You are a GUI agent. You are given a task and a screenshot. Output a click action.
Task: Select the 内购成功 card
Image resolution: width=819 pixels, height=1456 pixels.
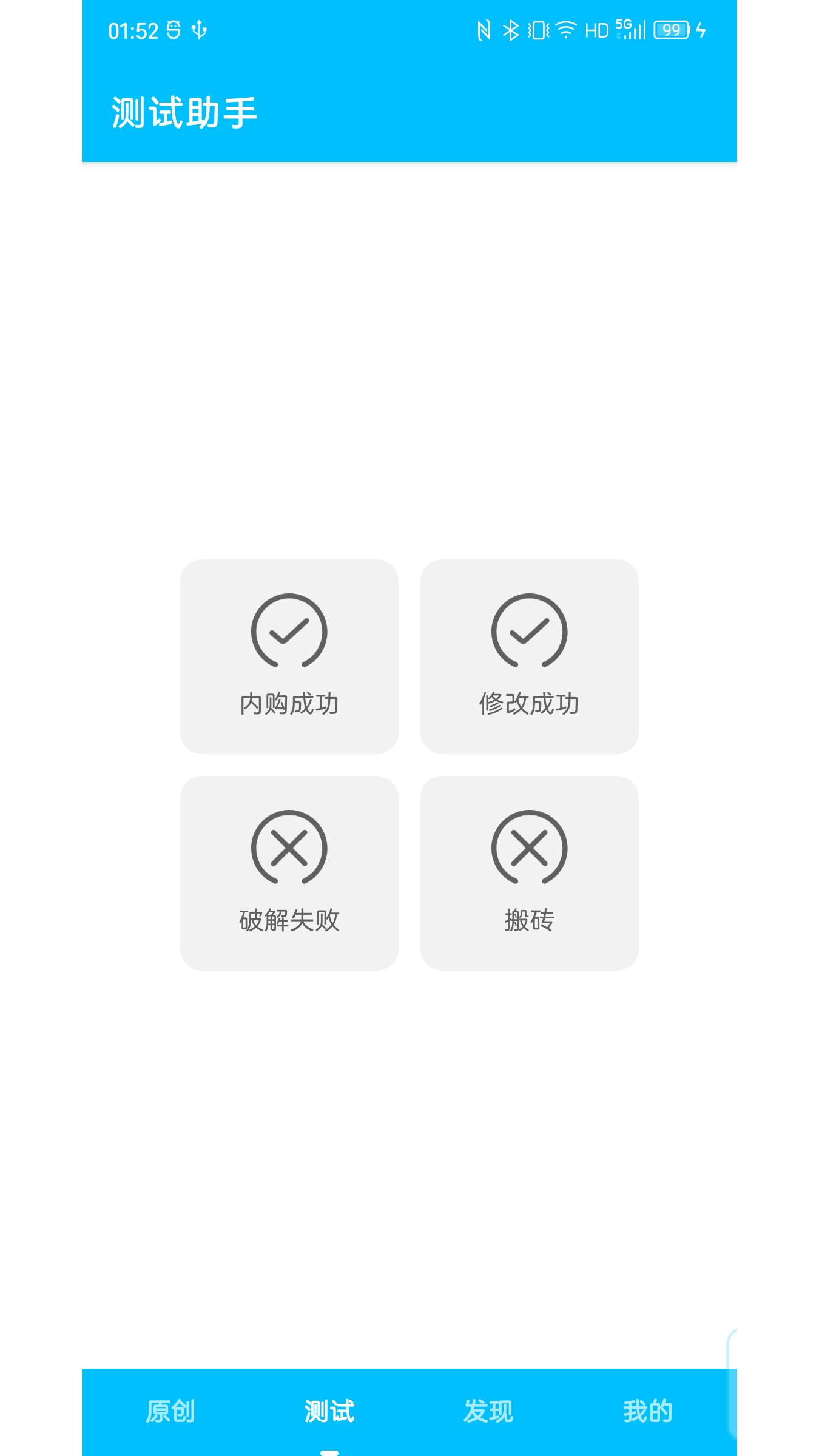tap(289, 656)
